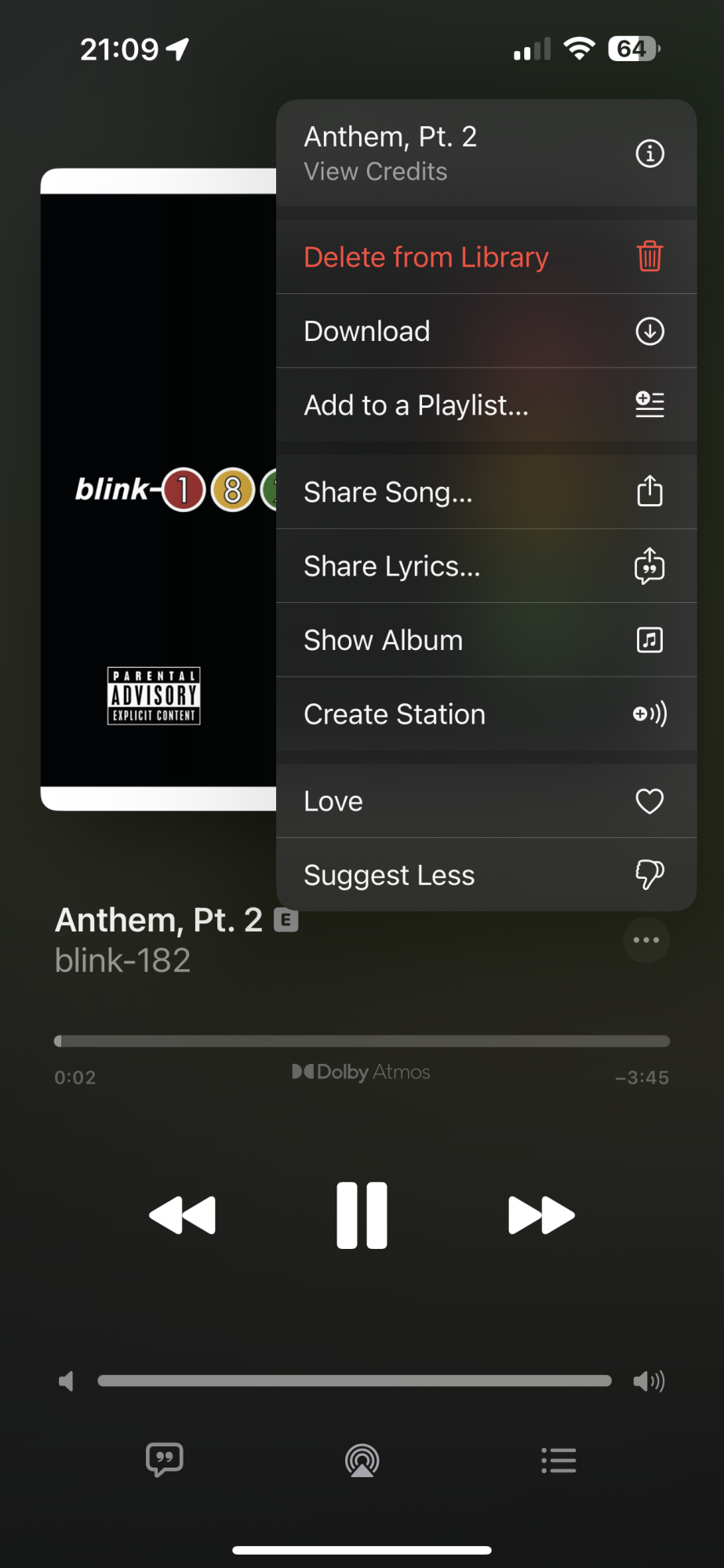Screen dimensions: 724x1568
Task: Tap Share Song option
Action: (x=486, y=492)
